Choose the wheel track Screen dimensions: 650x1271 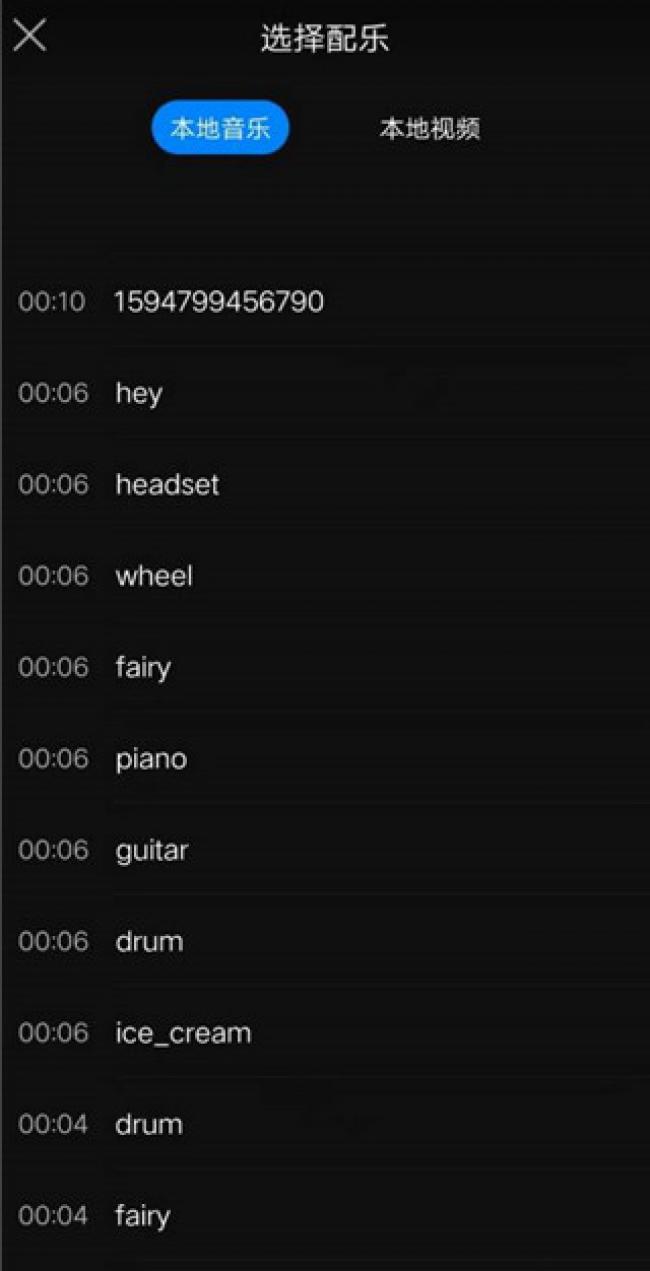pos(154,576)
